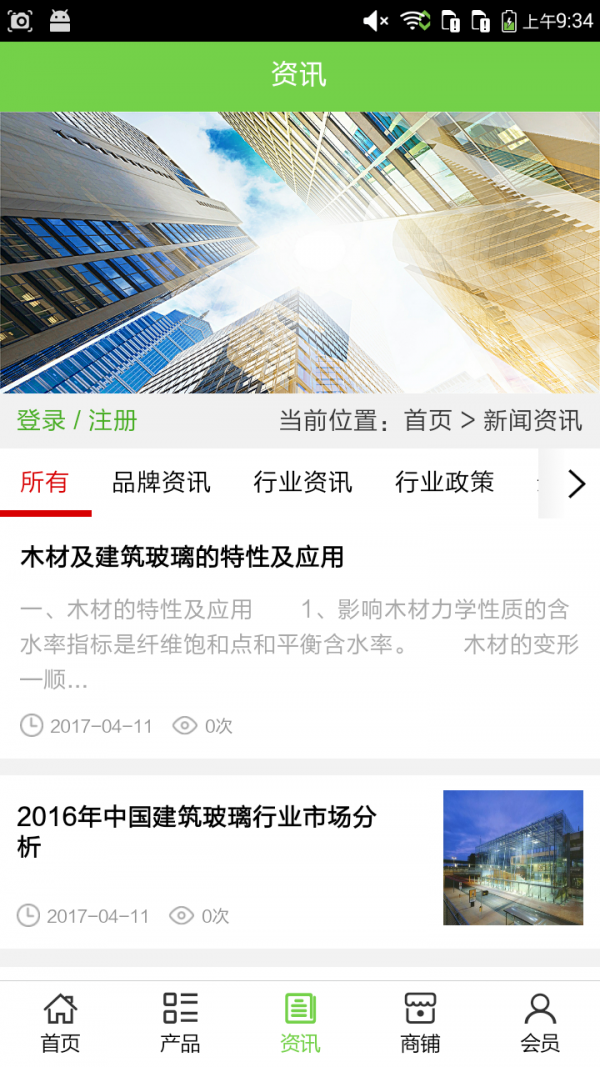Image resolution: width=600 pixels, height=1067 pixels.
Task: Go to 首页 in the breadcrumb
Action: coord(428,420)
